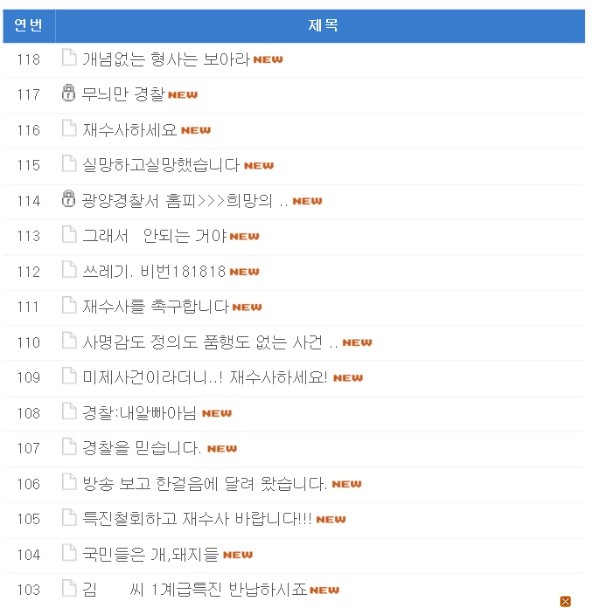Open post '그래서 안되는 거야'
The image size is (600, 608).
(154, 236)
